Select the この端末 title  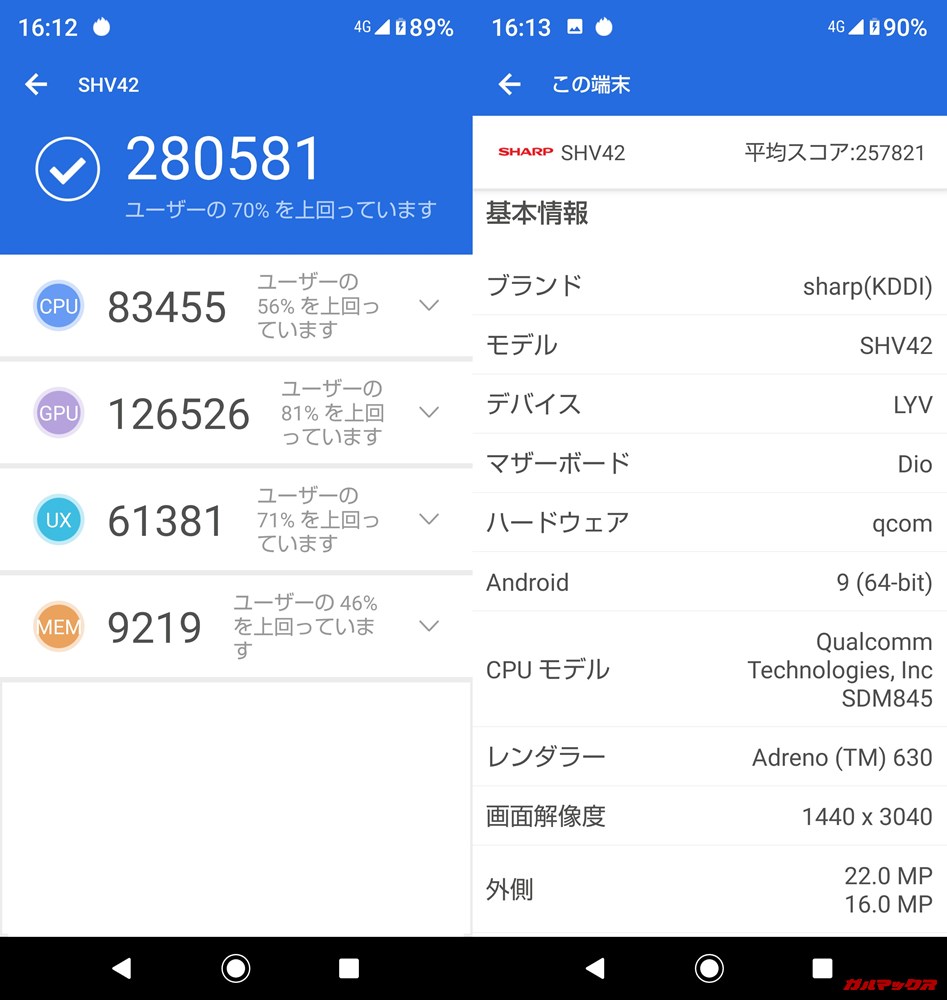[x=590, y=85]
